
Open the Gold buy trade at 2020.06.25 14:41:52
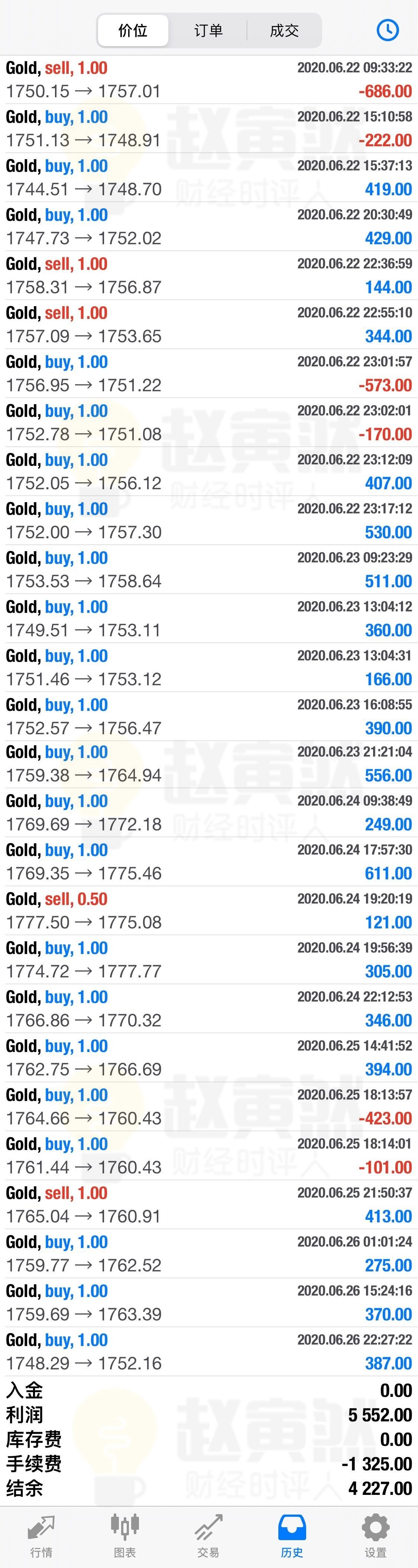pyautogui.click(x=209, y=1058)
